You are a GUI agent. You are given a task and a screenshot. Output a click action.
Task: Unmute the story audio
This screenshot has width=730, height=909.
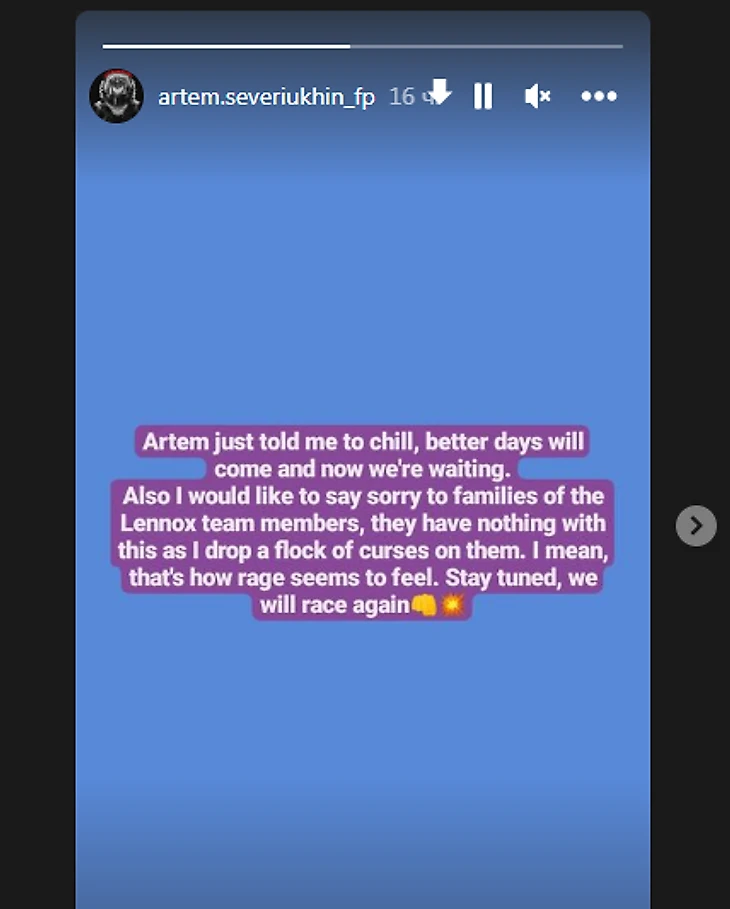tap(537, 96)
